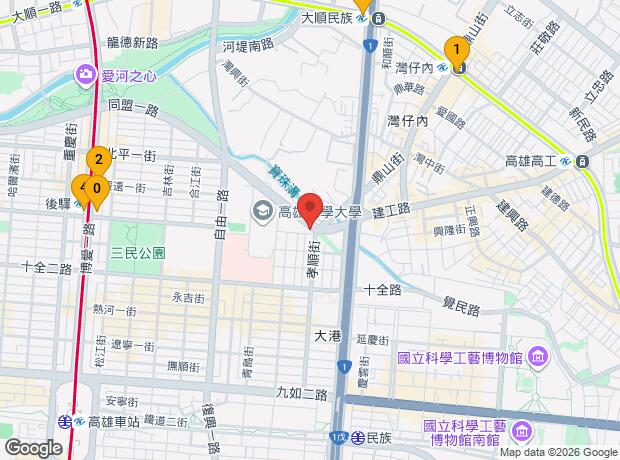Screen dimensions: 620x460
Task: Open the partly visible orange marker near 大順民族
Action: pyautogui.click(x=362, y=5)
